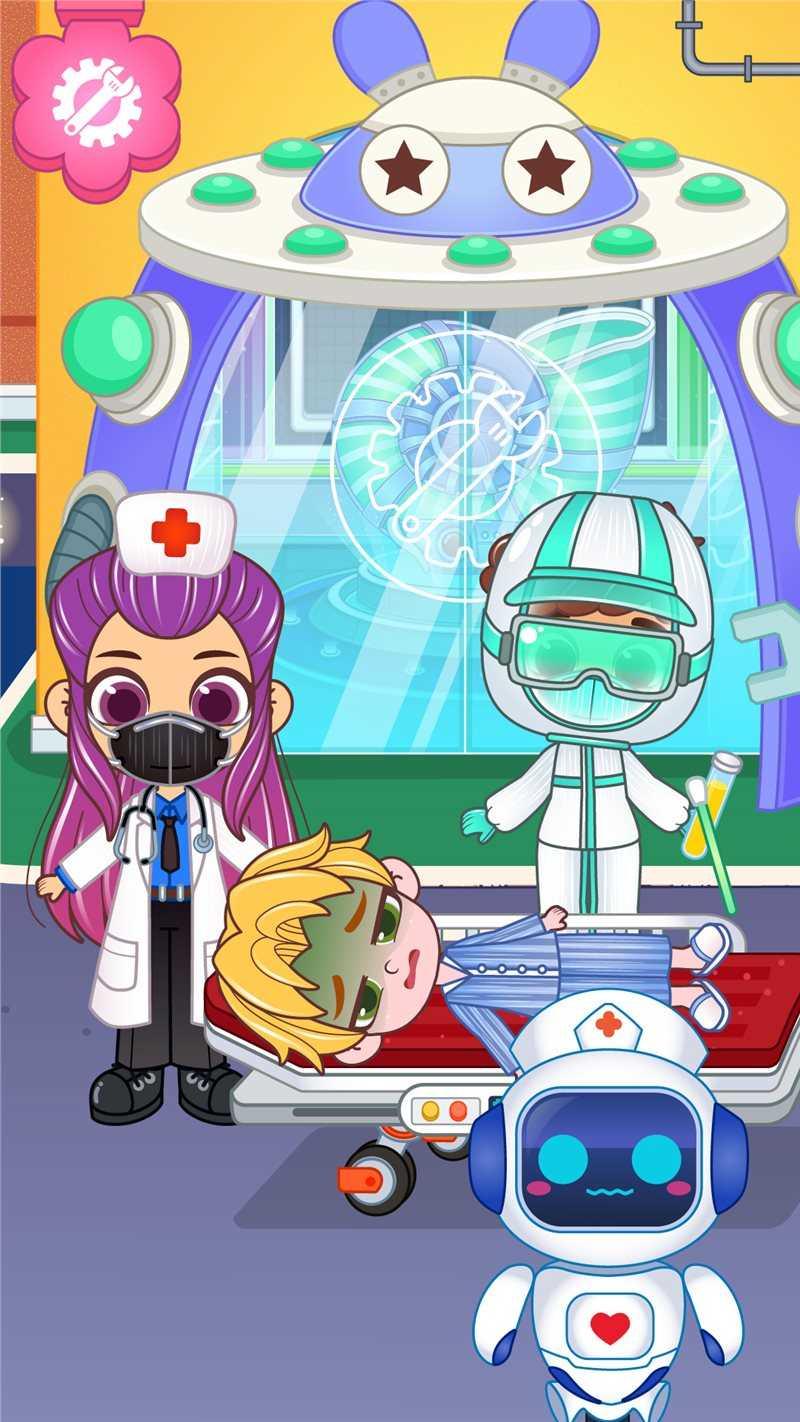This screenshot has height=1422, width=800.
Task: Tap the big green button left of the machine
Action: [105, 346]
